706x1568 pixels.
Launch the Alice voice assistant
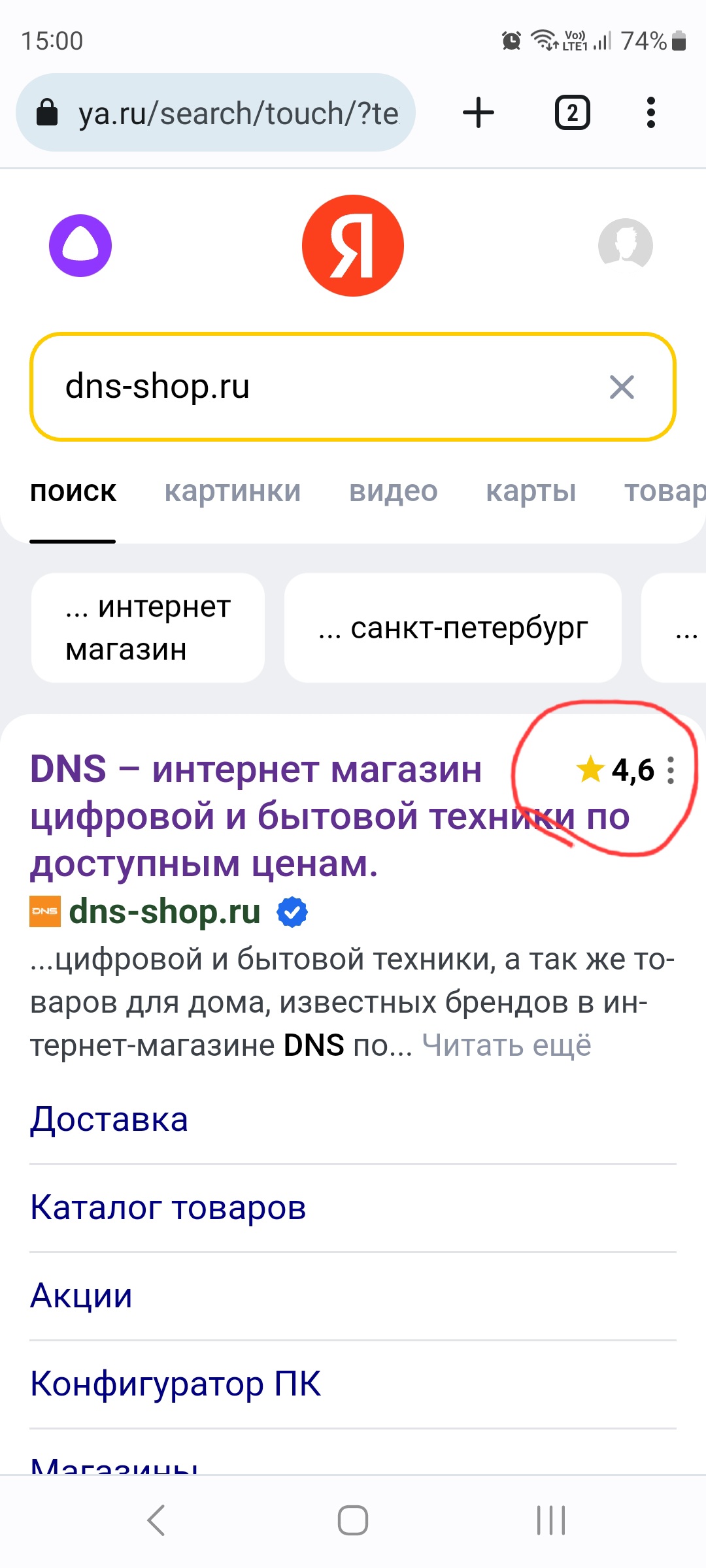pos(80,246)
